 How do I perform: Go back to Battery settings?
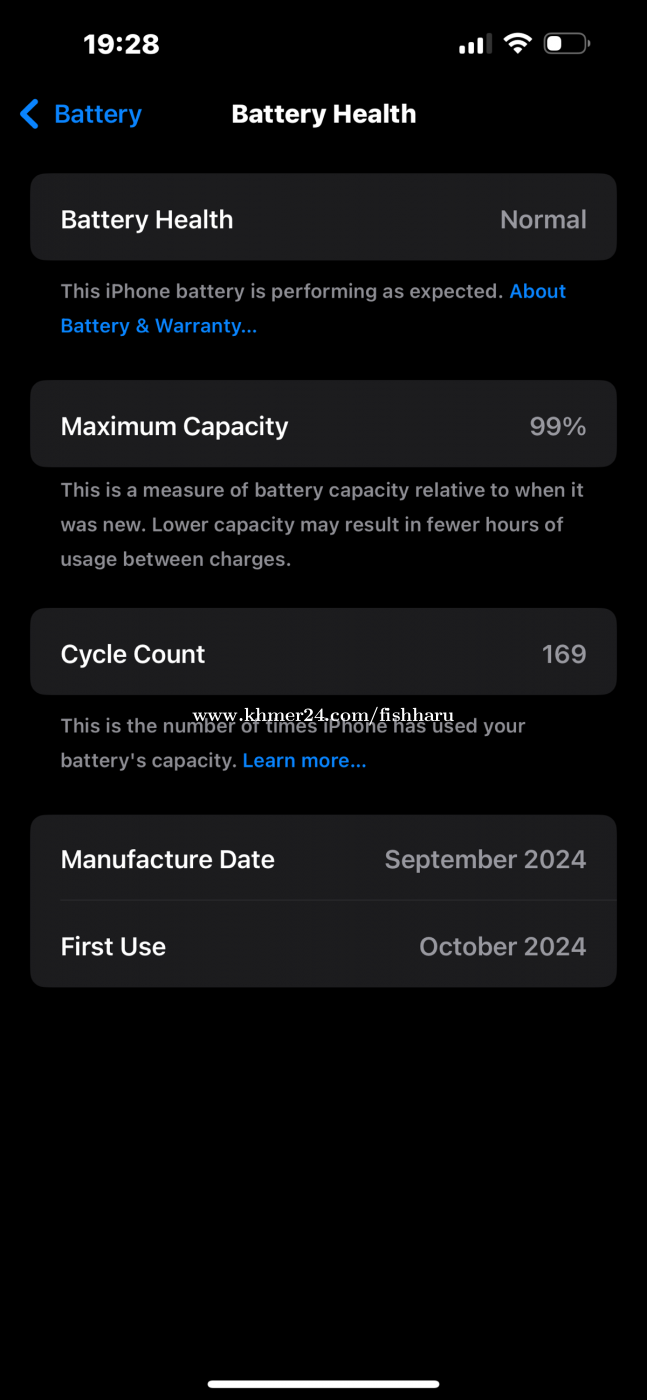coord(81,114)
